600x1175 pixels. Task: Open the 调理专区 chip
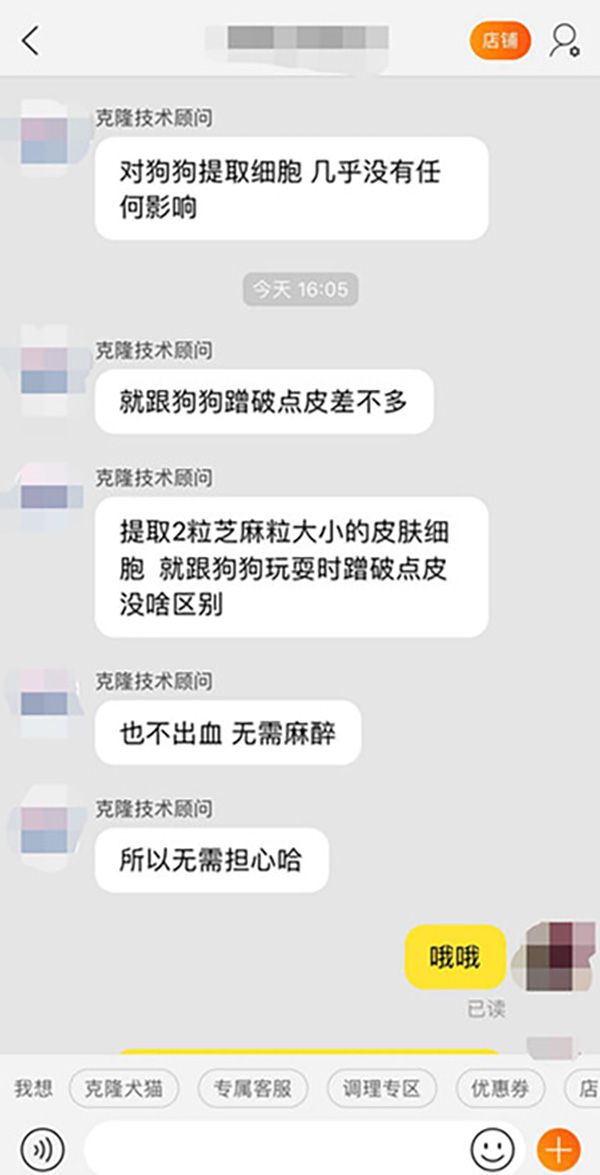coord(383,1087)
